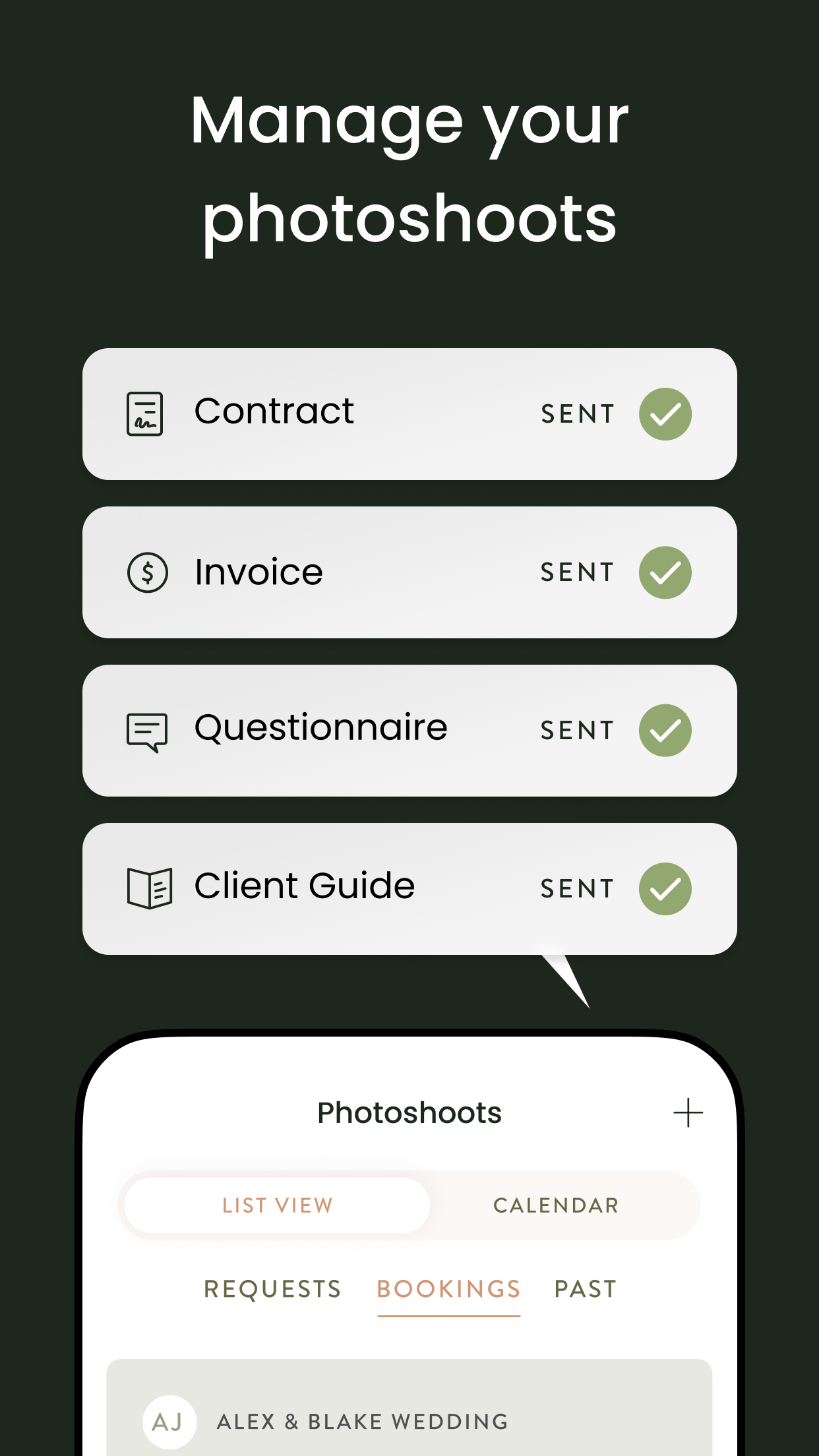Switch the view toggle to Calendar

click(x=556, y=1205)
